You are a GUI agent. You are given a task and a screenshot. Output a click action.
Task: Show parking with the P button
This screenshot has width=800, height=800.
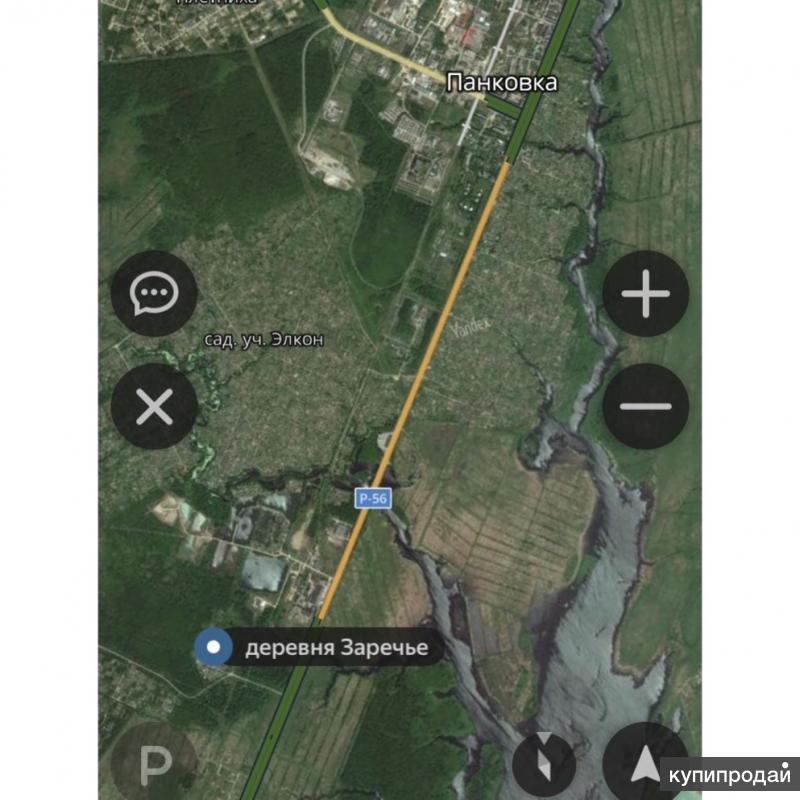point(154,764)
